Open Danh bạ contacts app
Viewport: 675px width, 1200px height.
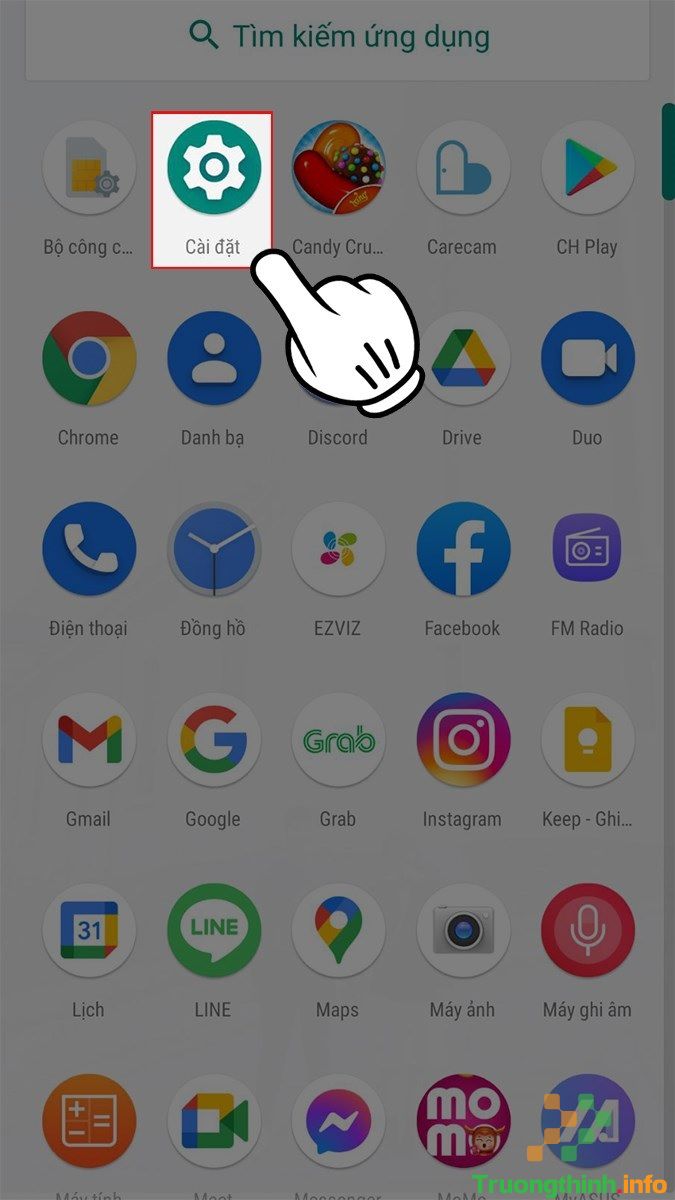tap(213, 358)
